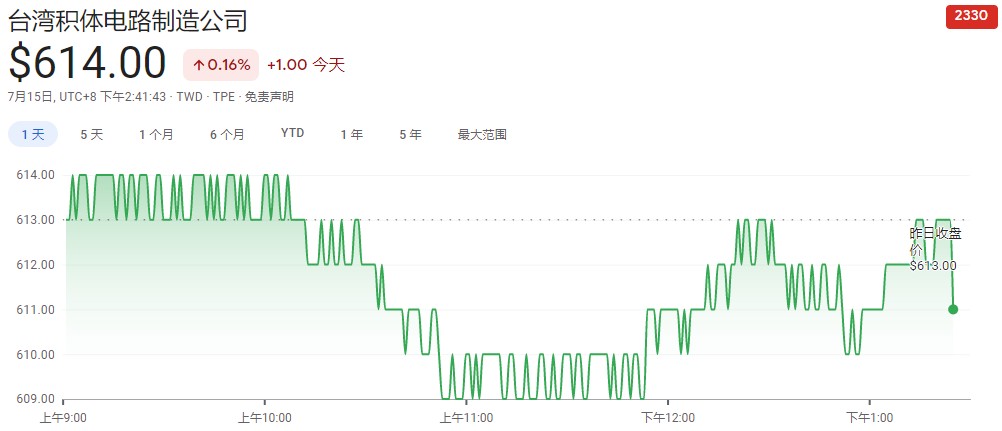This screenshot has width=1002, height=431.
Task: Select the 1 天 time range
Action: [33, 134]
